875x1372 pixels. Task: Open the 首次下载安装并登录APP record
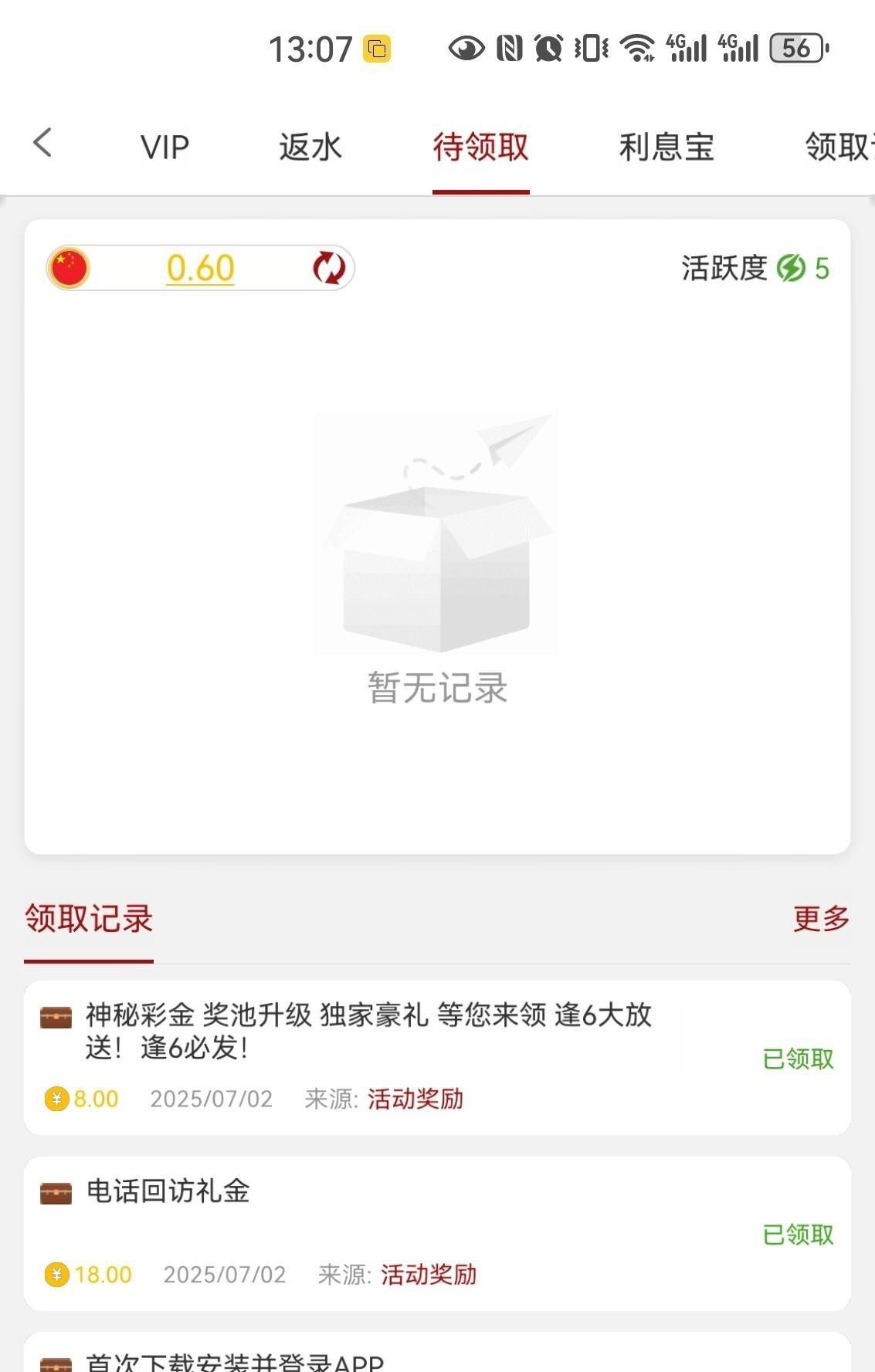(x=235, y=1362)
